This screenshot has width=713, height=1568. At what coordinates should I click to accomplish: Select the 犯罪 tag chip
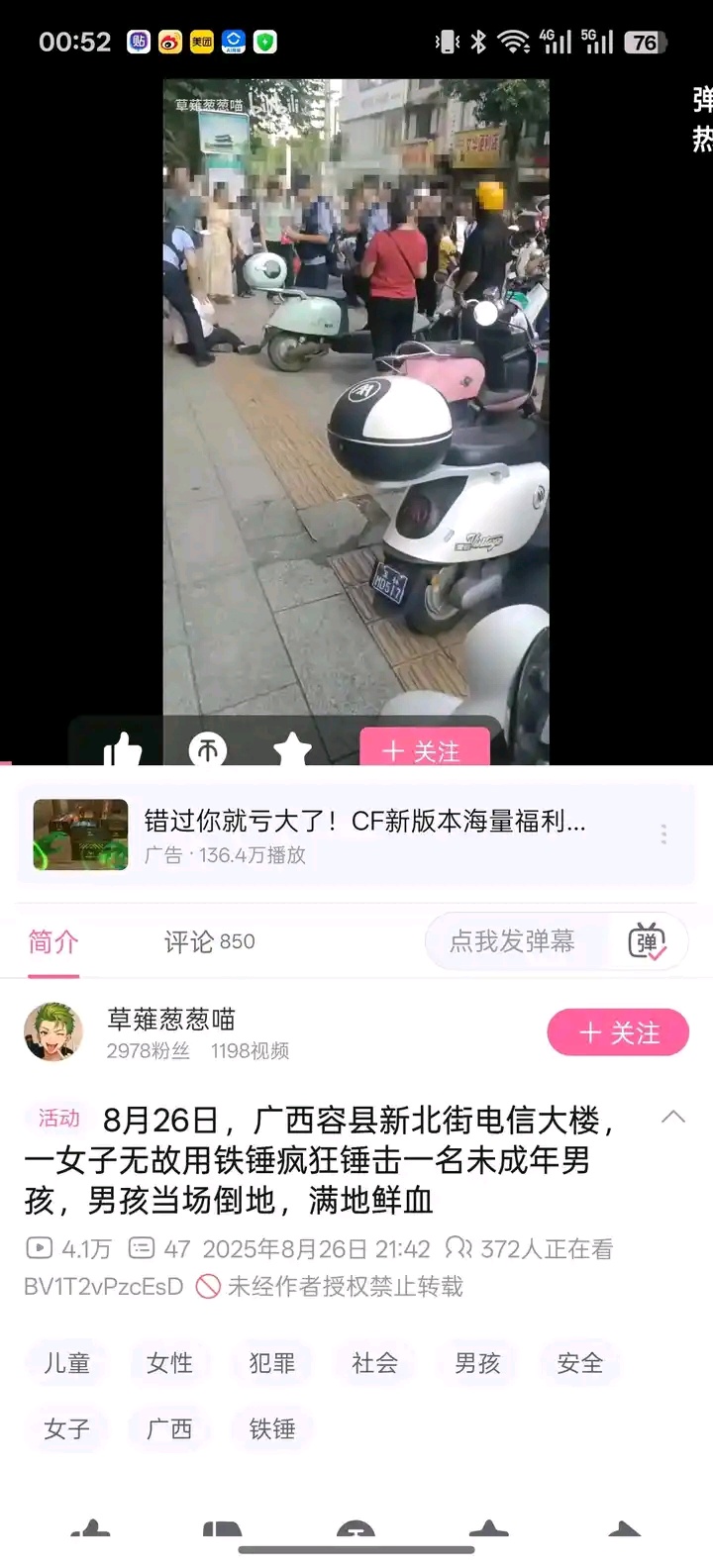pyautogui.click(x=272, y=1363)
